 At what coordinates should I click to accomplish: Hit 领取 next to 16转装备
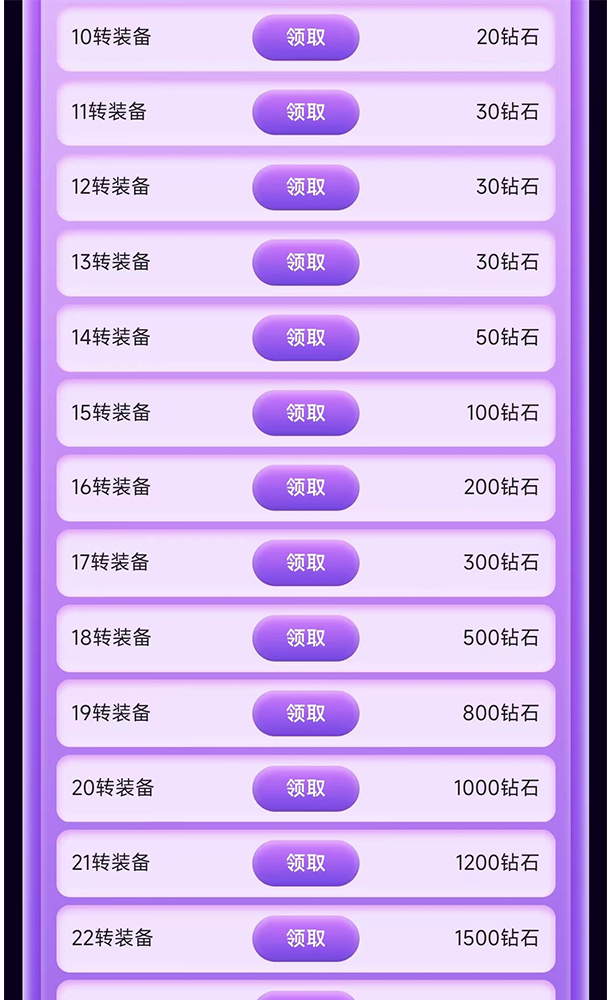[305, 487]
